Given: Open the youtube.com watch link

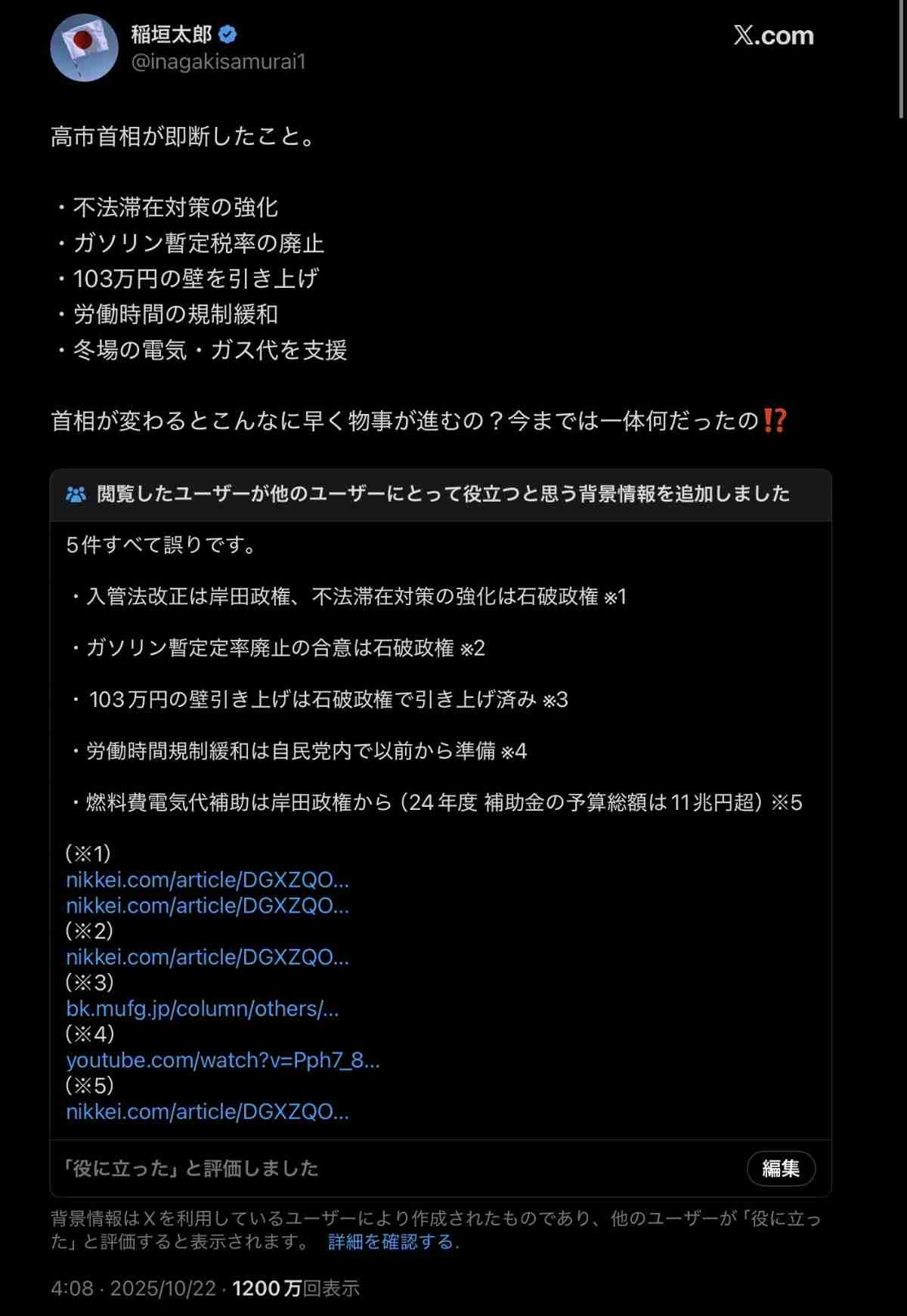Looking at the screenshot, I should pos(222,1060).
